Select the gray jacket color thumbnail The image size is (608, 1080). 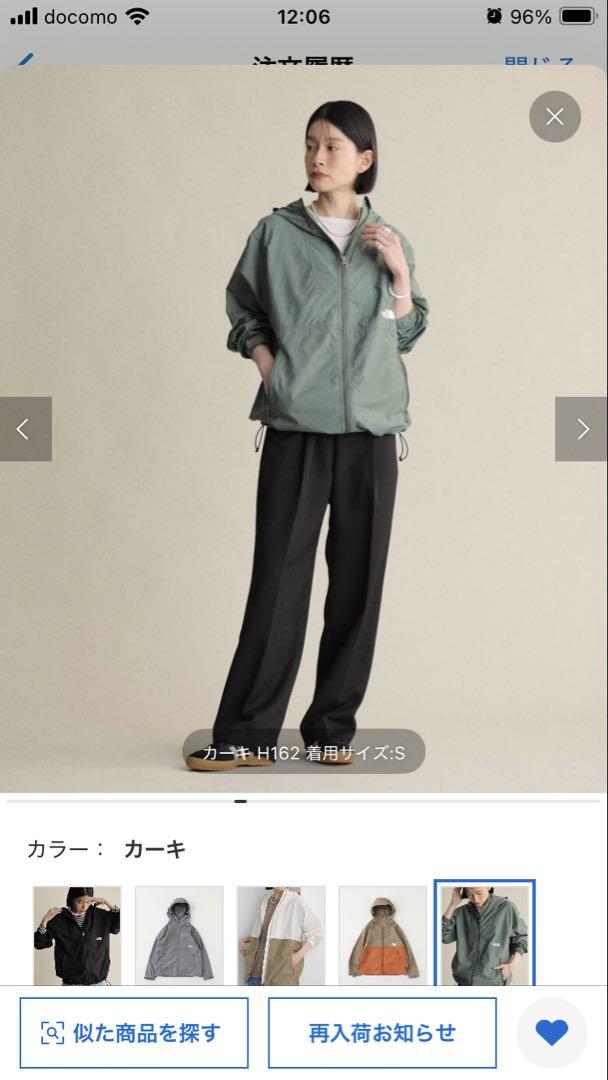point(179,935)
